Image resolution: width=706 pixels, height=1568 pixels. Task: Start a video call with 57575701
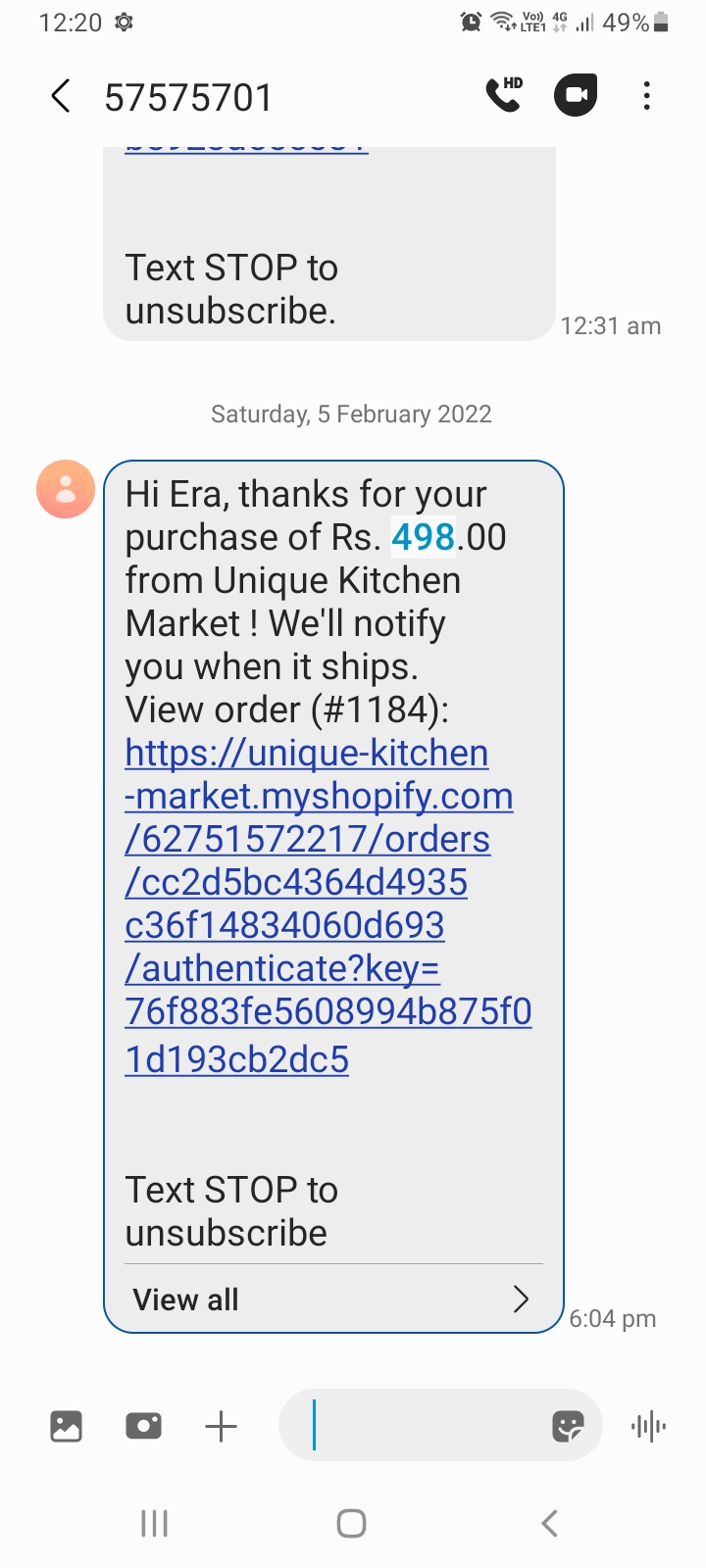pos(576,95)
